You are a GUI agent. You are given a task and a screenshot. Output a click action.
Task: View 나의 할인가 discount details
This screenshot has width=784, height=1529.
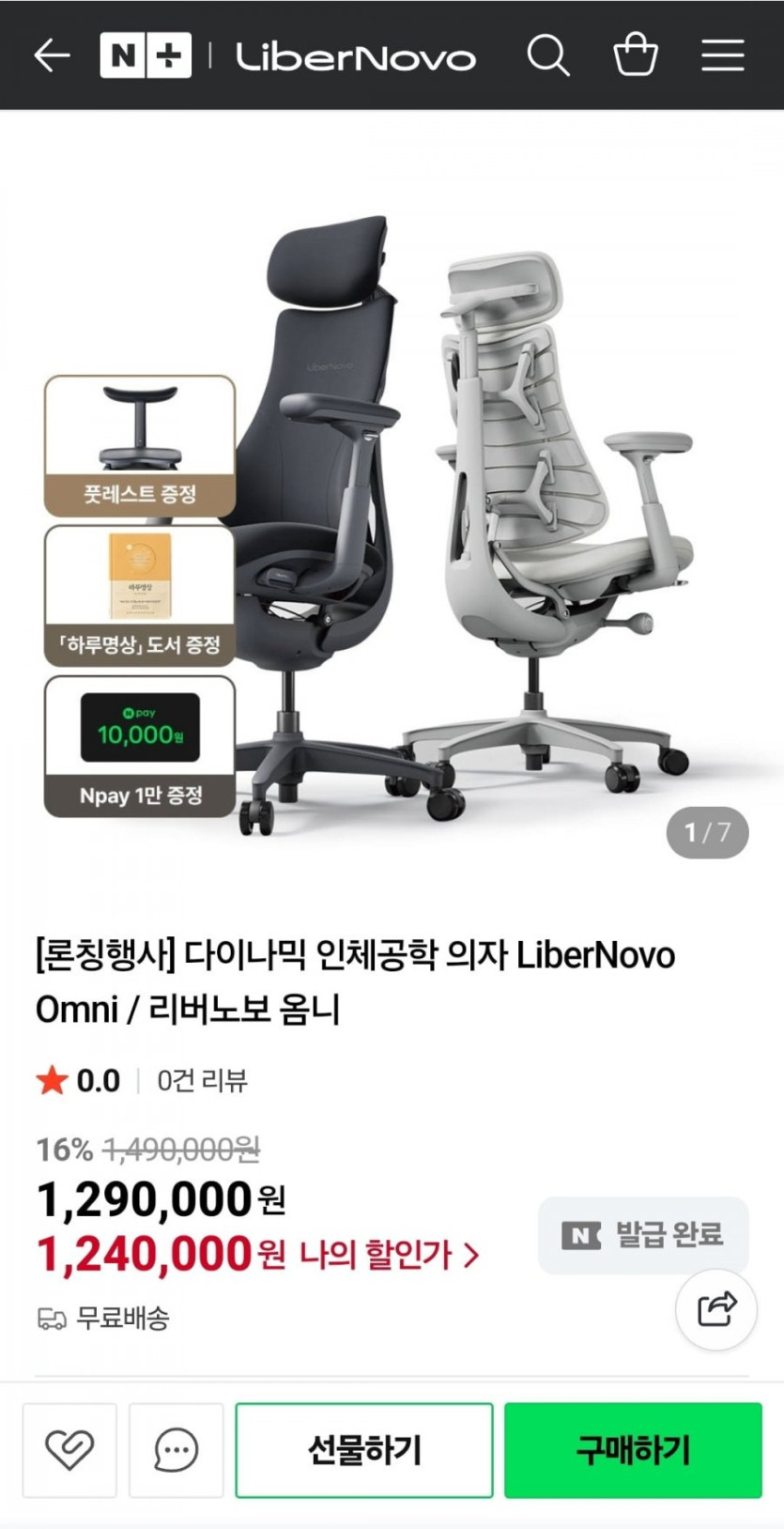coord(389,1255)
